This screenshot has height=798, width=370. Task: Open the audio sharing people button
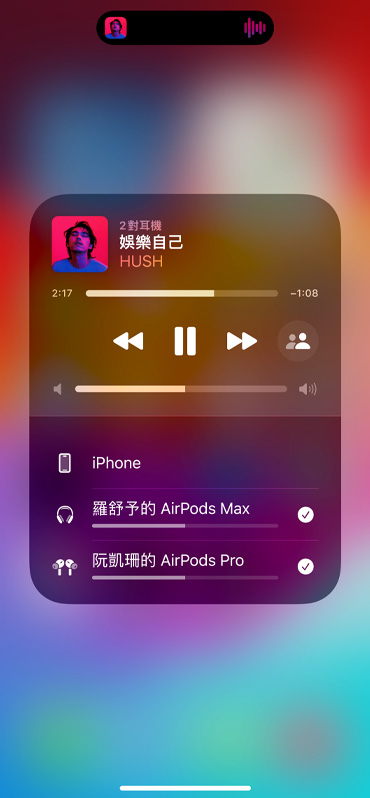click(298, 341)
